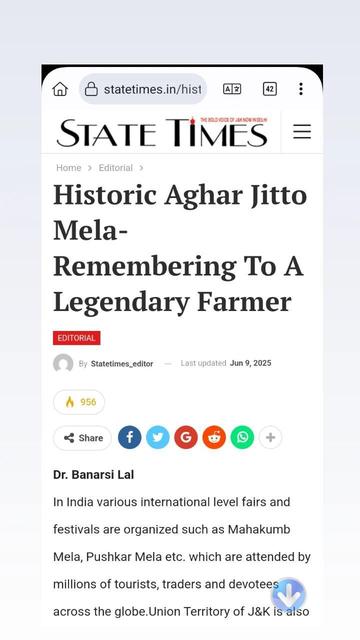Open the browser overflow menu
360x640 pixels.
[301, 89]
